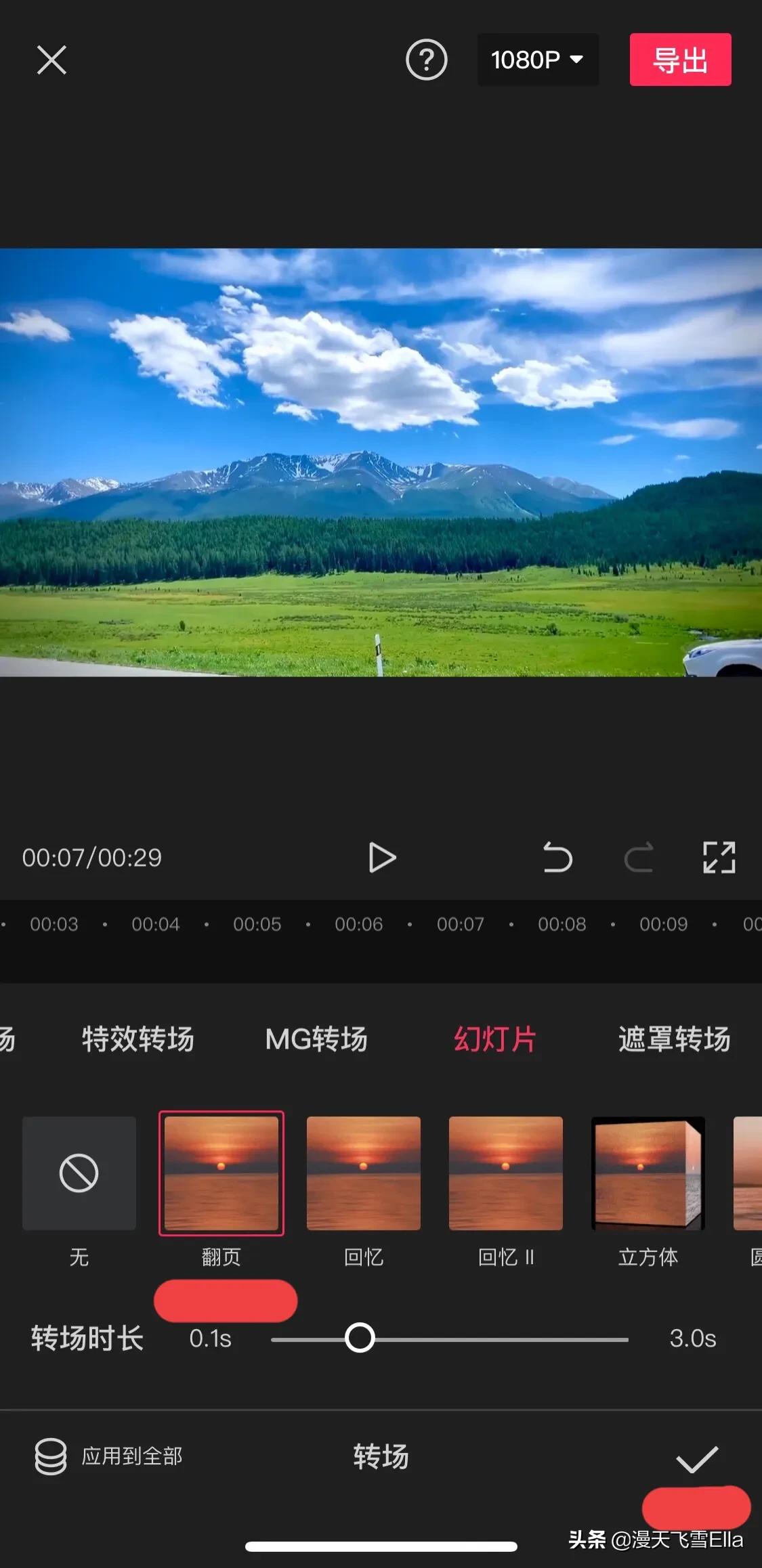
Task: Select the 幻灯片 tab
Action: 495,1039
